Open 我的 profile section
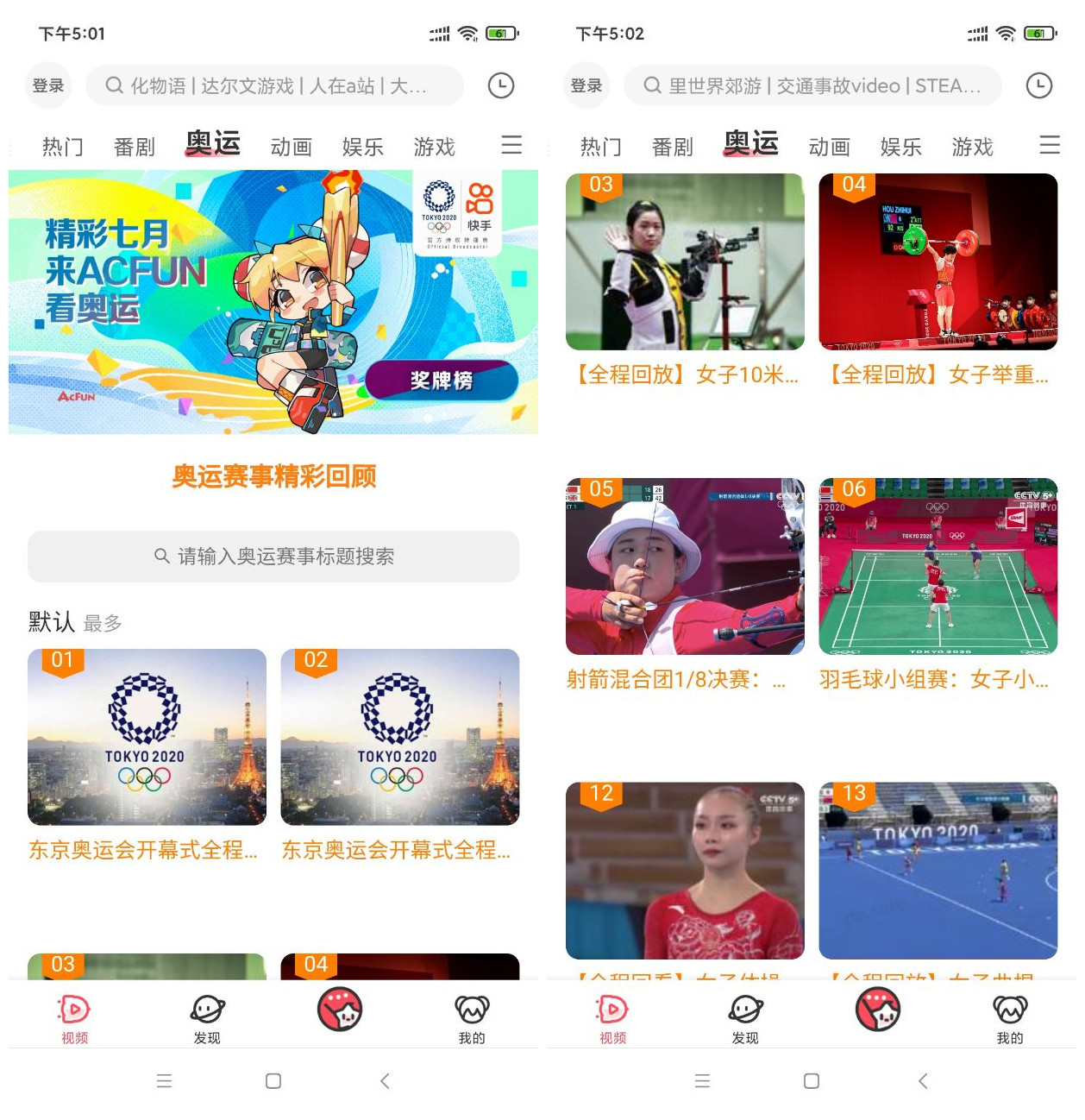Viewport: 1085px width, 1120px height. (x=470, y=1016)
